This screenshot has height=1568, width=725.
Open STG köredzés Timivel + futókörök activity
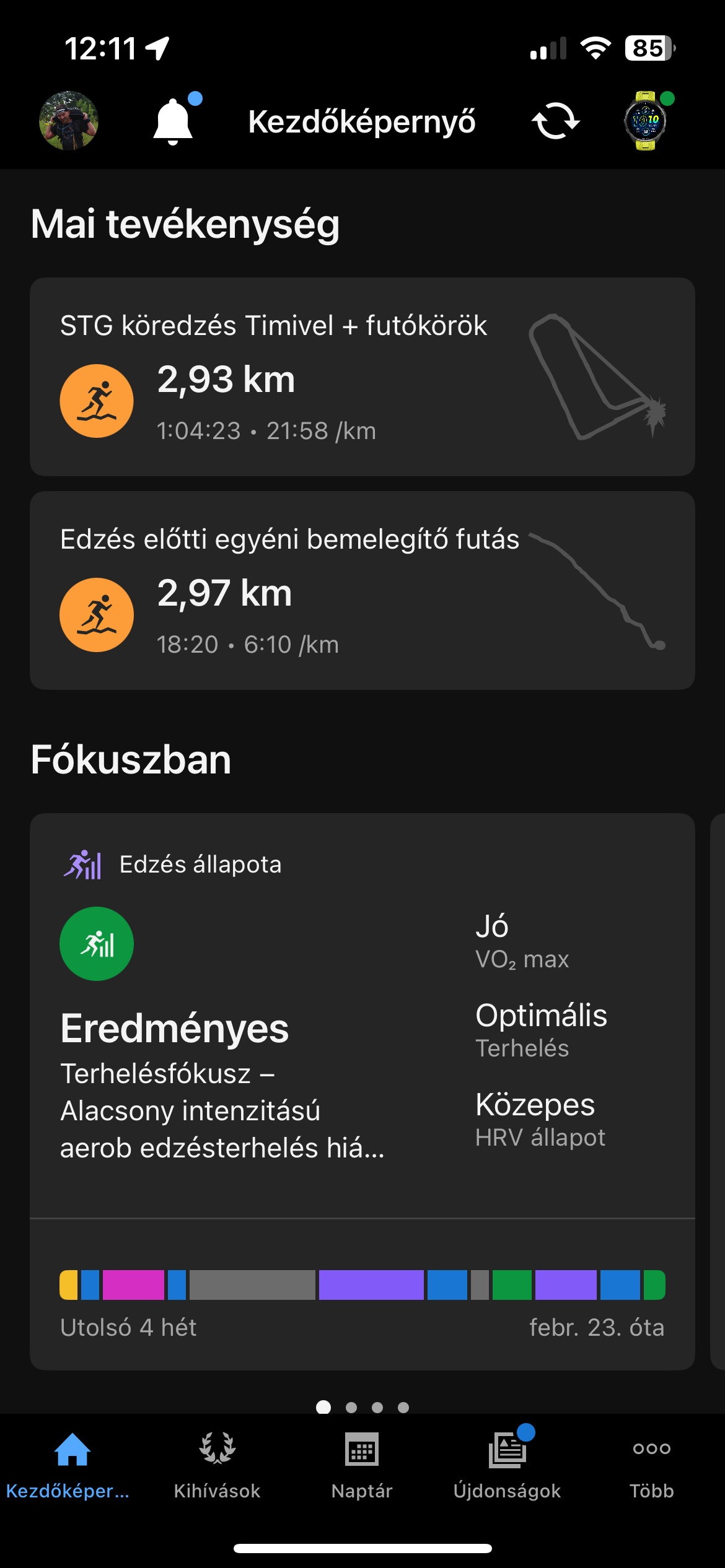pyautogui.click(x=362, y=377)
